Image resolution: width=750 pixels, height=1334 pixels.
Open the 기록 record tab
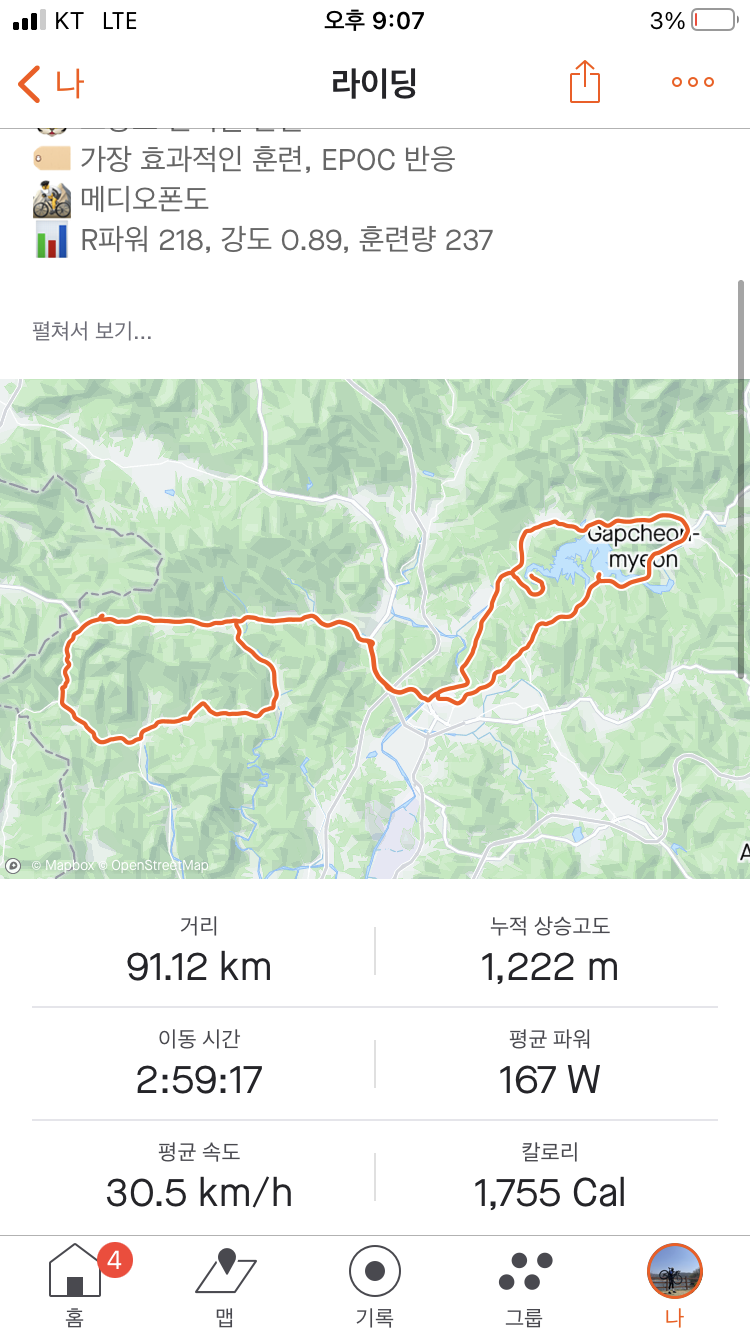(x=375, y=1285)
